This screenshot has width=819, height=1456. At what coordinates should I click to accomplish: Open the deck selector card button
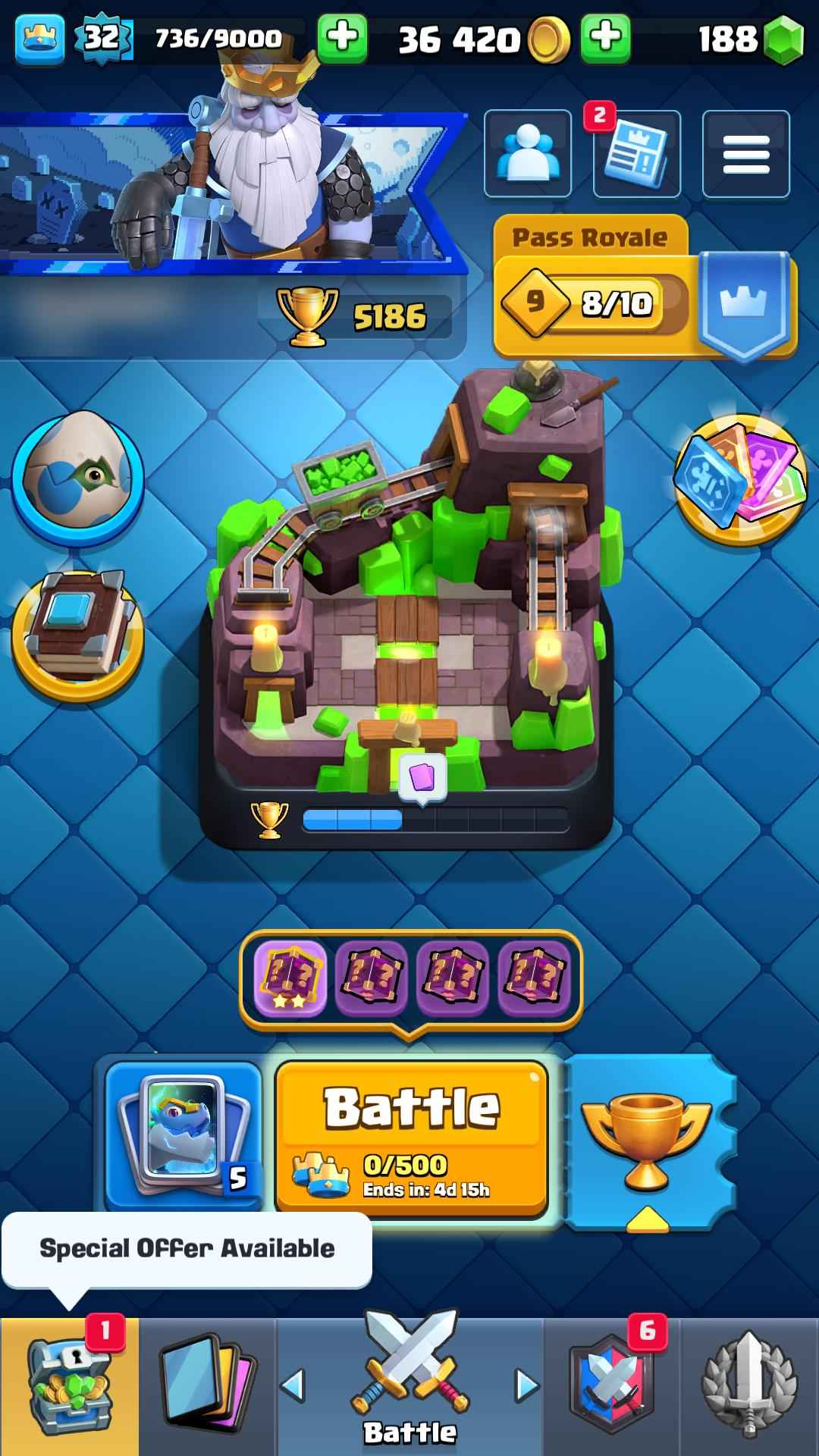click(184, 1134)
